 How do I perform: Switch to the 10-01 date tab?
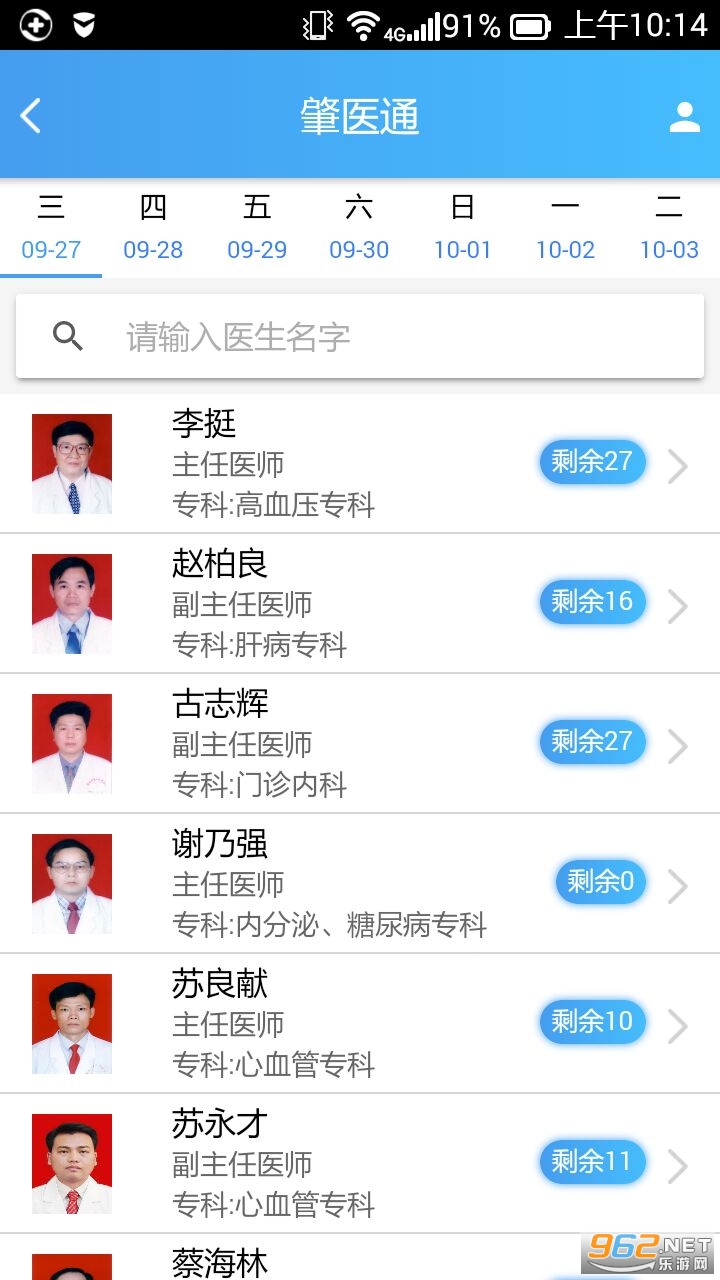[462, 228]
